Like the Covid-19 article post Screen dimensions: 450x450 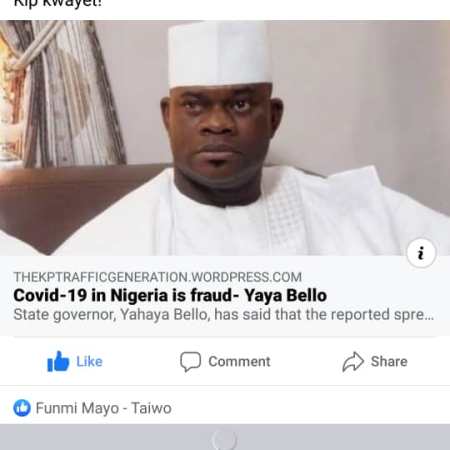click(75, 361)
